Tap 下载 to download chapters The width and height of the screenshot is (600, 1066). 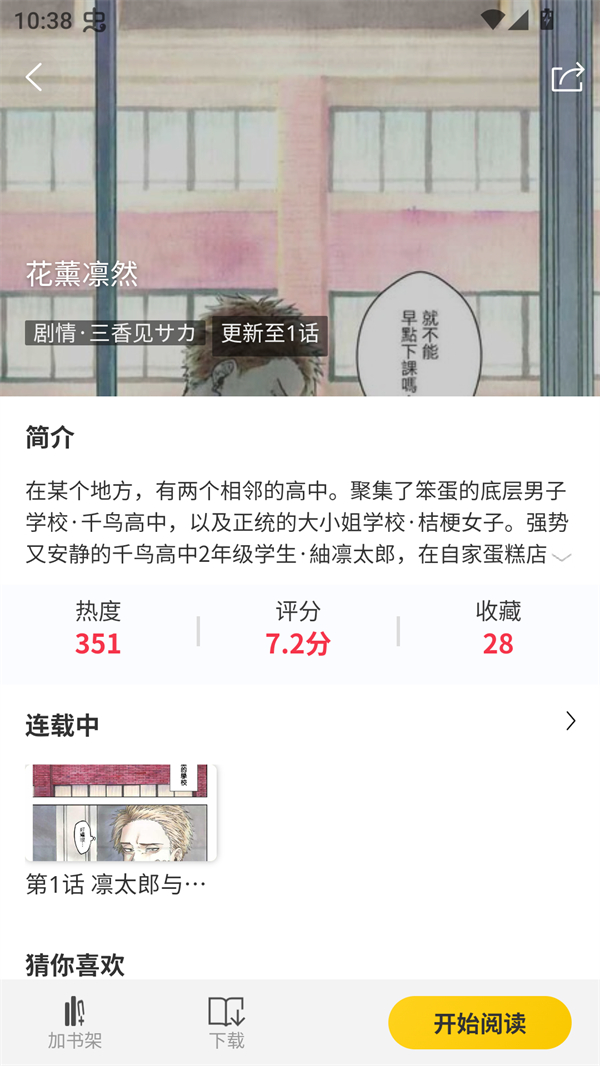[226, 1022]
